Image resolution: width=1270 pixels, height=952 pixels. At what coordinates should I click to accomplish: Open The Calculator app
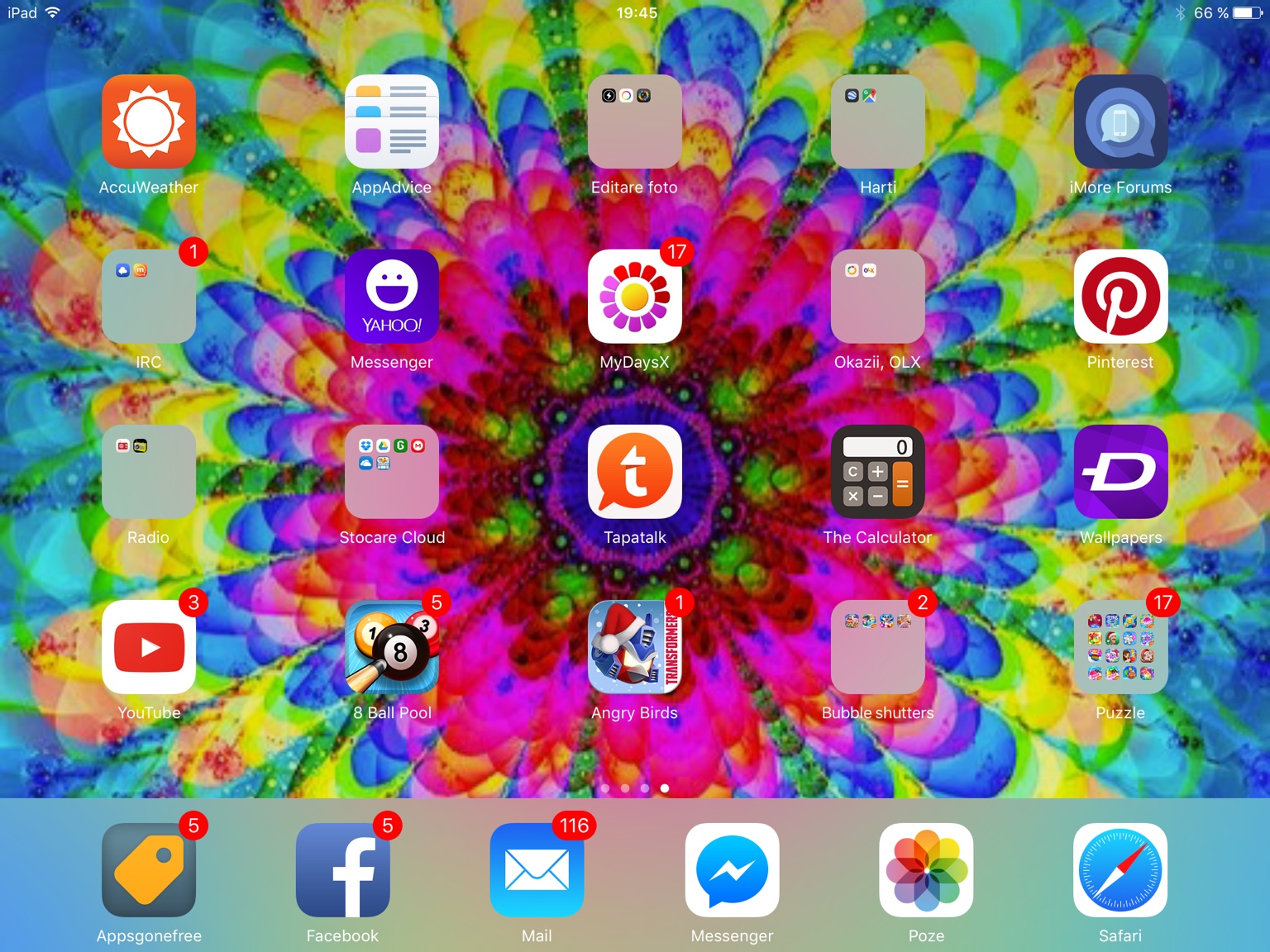[x=877, y=472]
